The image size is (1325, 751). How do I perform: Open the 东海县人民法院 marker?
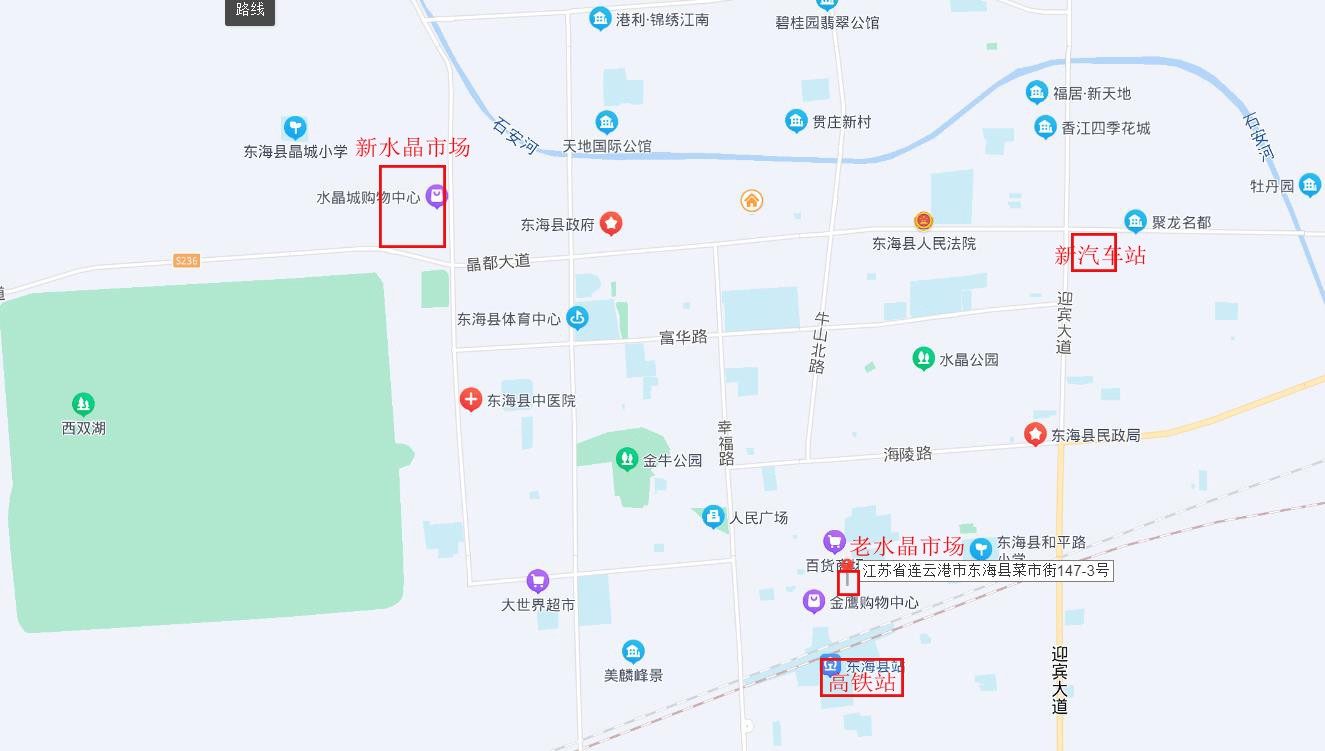[924, 221]
